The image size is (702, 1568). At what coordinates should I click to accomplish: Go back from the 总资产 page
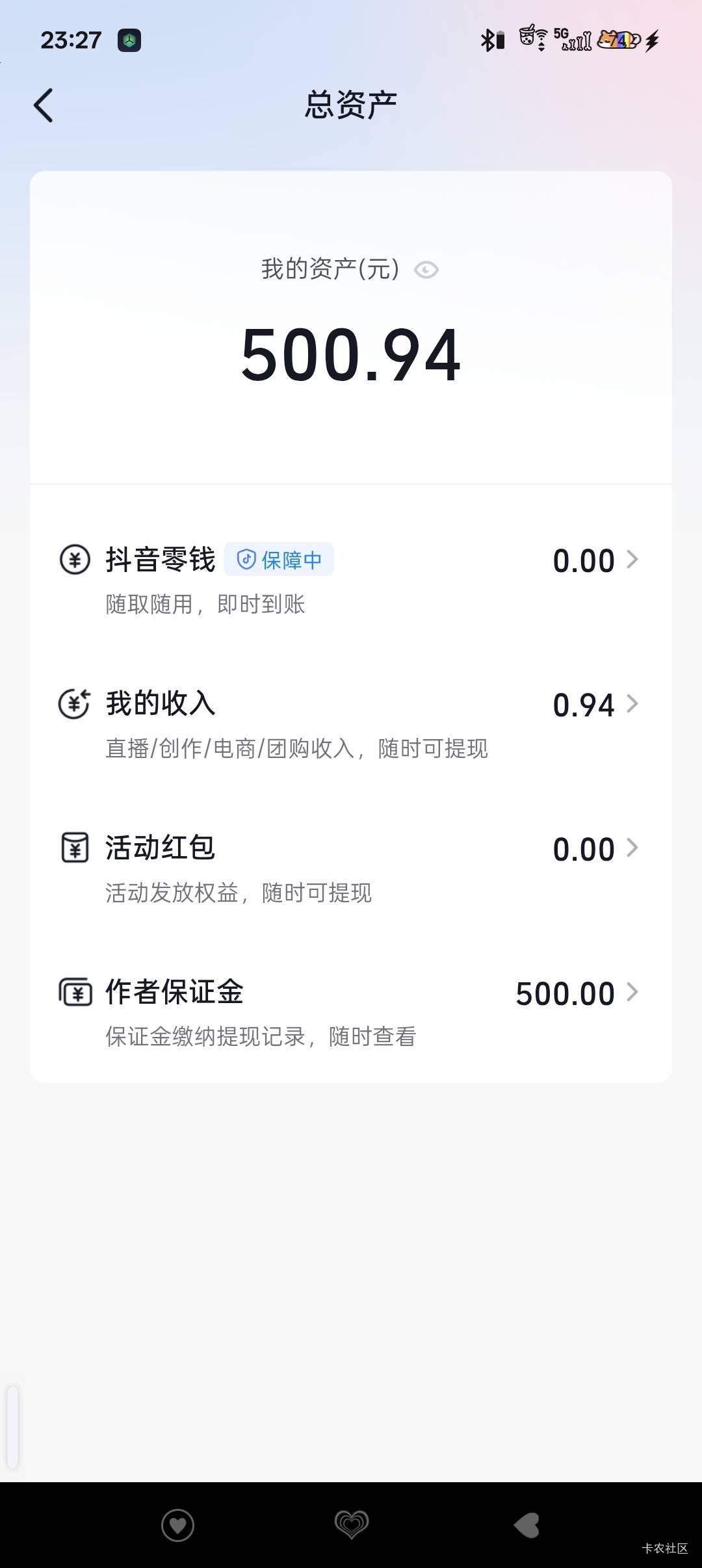point(43,105)
